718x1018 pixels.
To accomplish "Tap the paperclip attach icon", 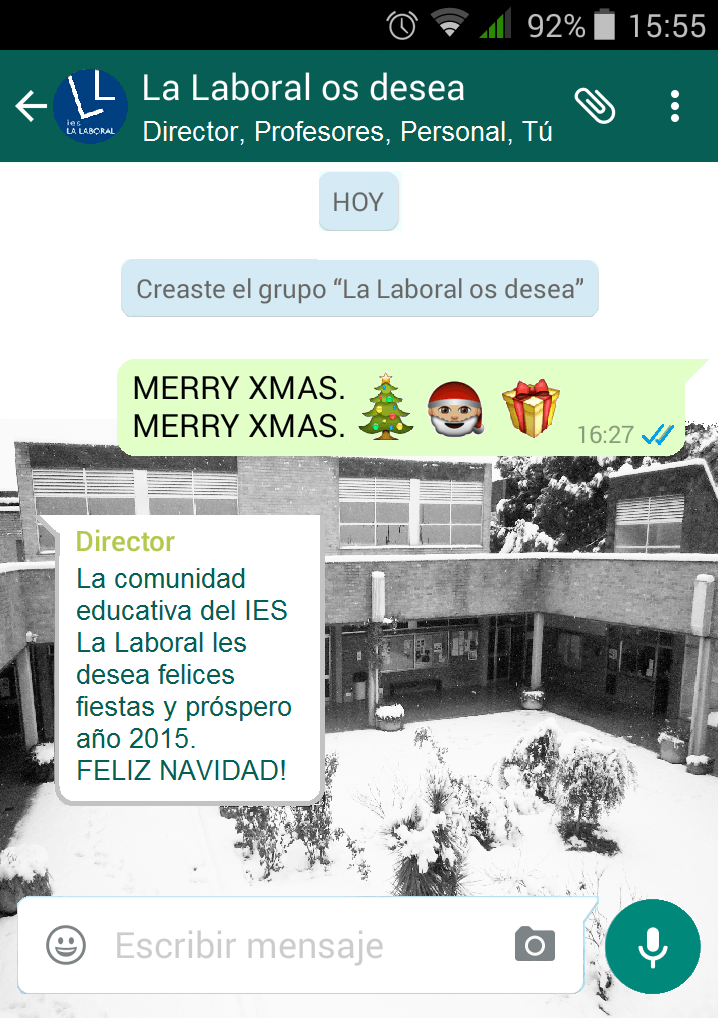I will pos(595,106).
